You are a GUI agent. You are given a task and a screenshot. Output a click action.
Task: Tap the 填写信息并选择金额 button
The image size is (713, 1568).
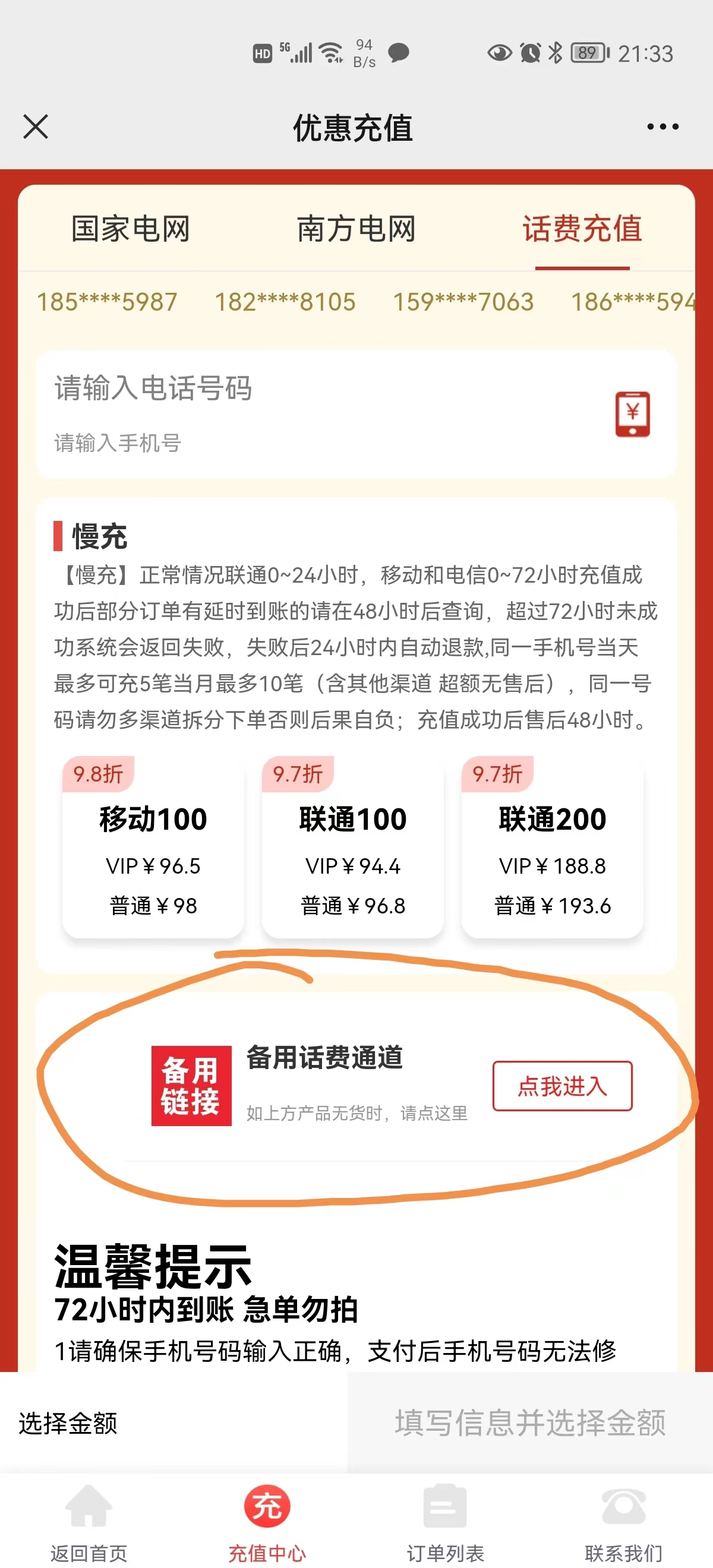pyautogui.click(x=530, y=1423)
